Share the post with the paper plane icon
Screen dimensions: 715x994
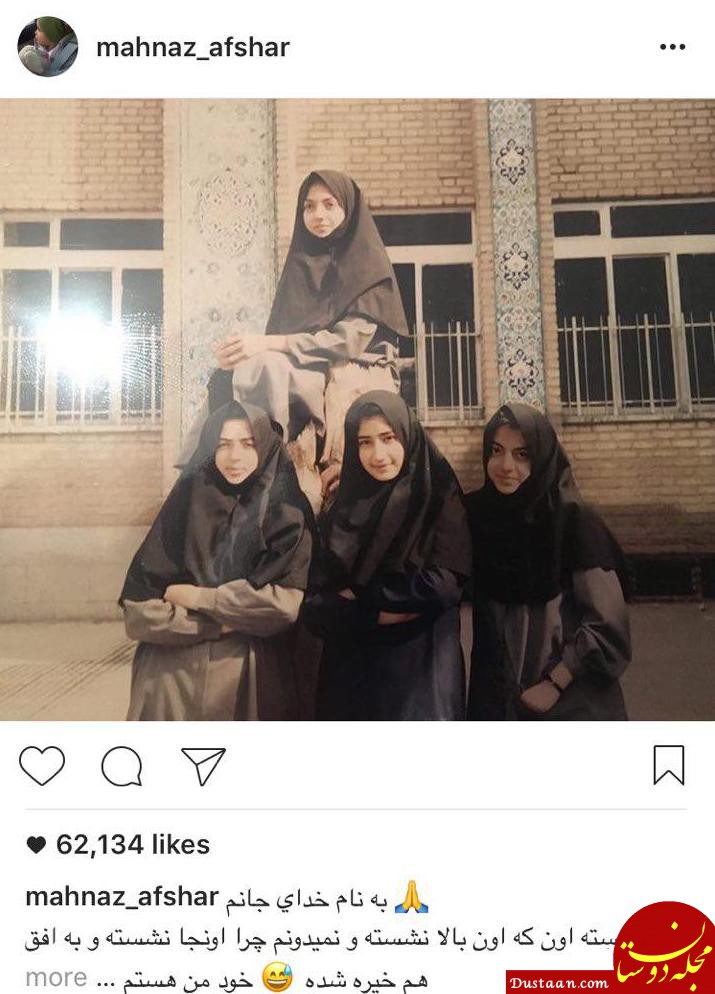pyautogui.click(x=203, y=766)
